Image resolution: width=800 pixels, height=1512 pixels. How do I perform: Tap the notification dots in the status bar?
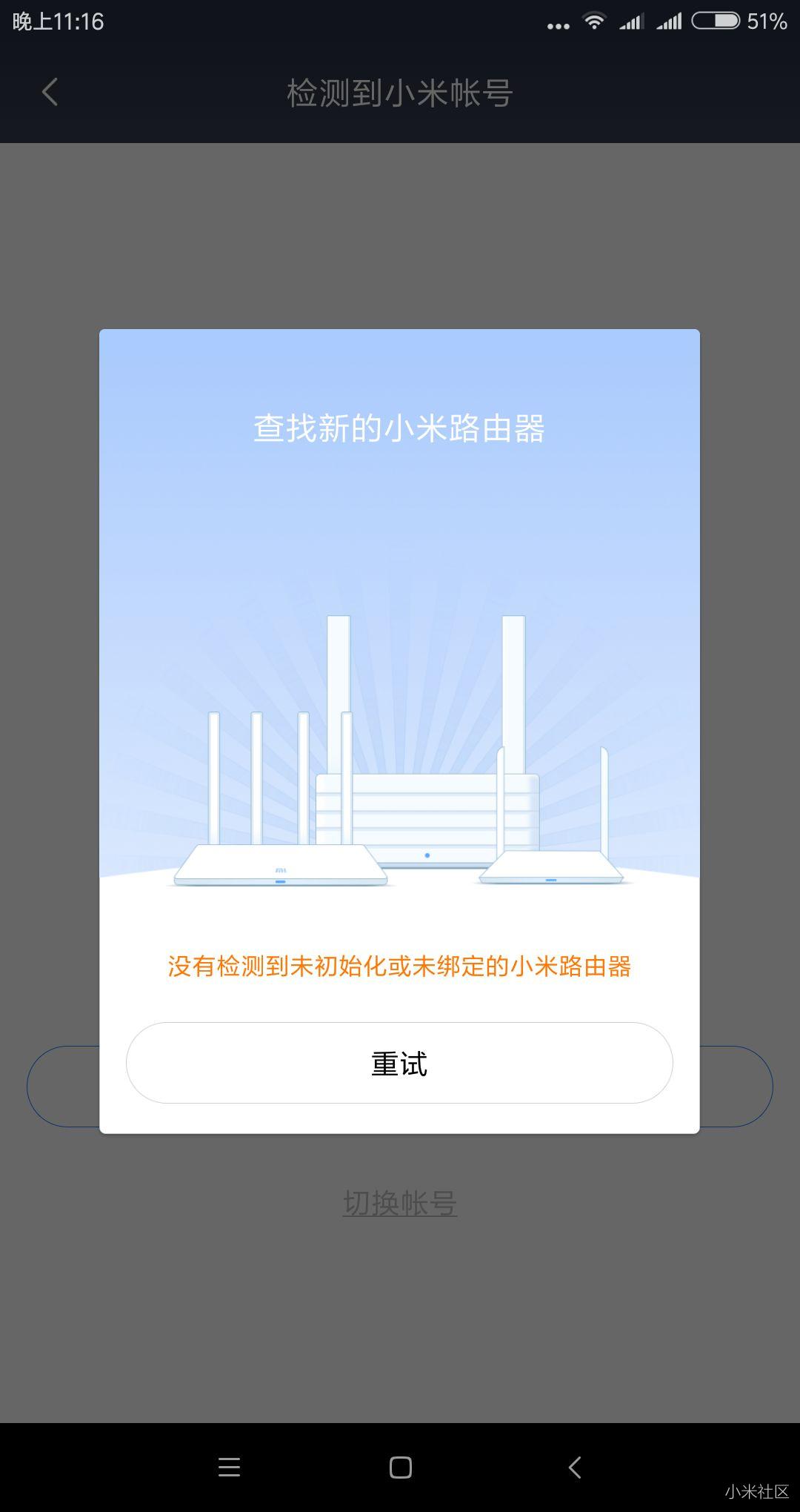(557, 24)
